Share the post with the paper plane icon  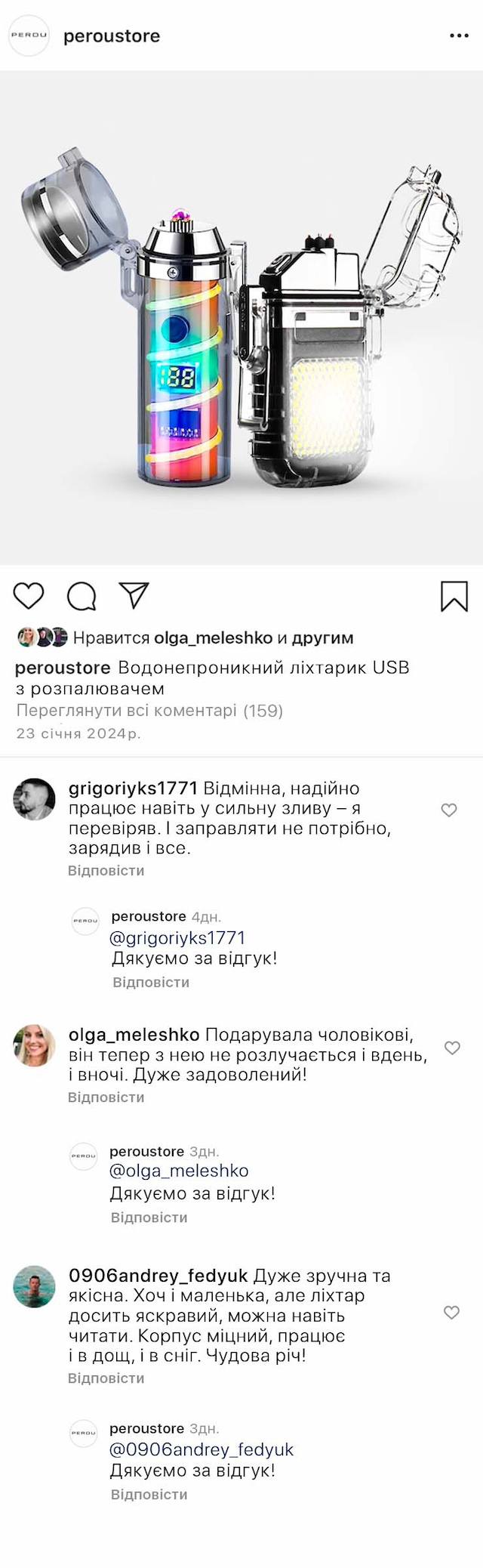pyautogui.click(x=134, y=596)
